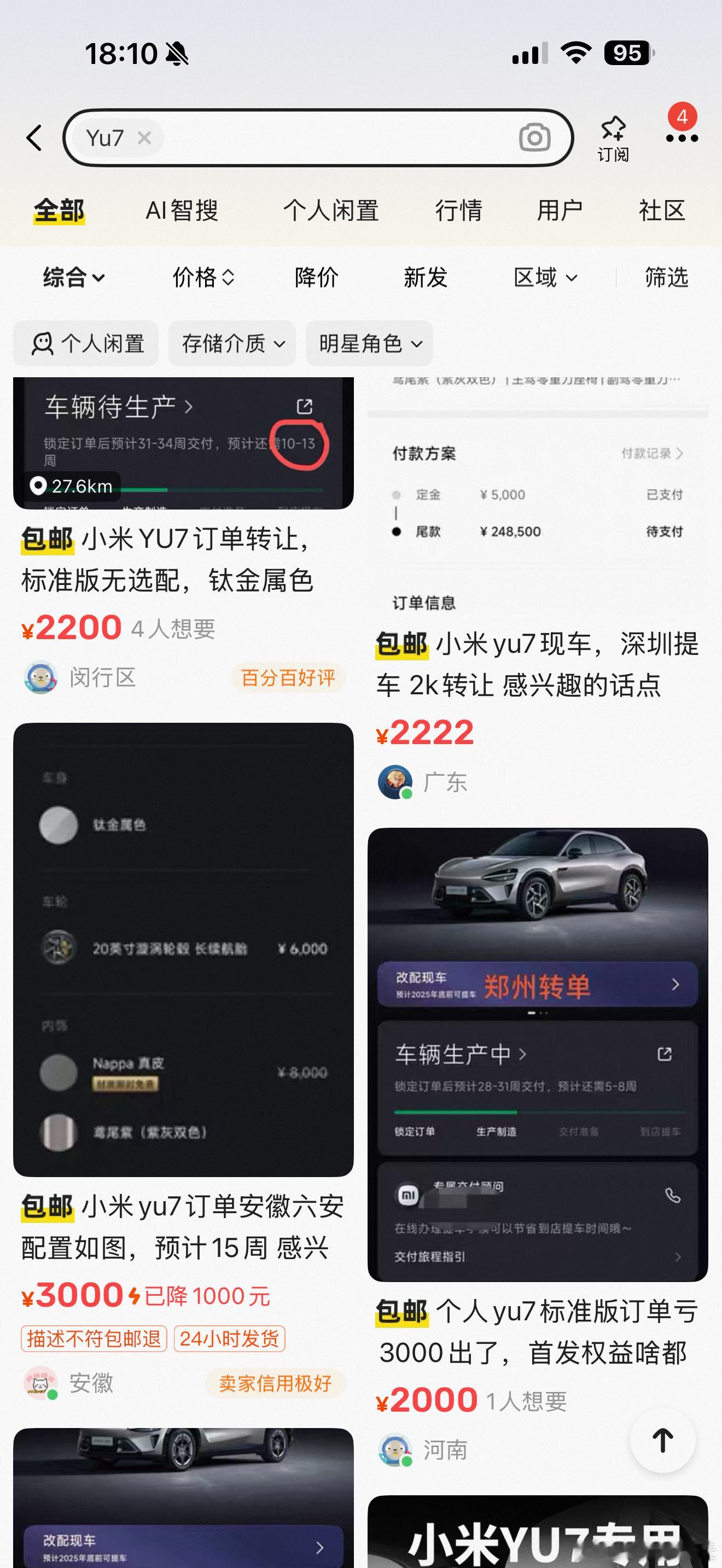Tap the 存储介质 dropdown chip

[x=232, y=343]
